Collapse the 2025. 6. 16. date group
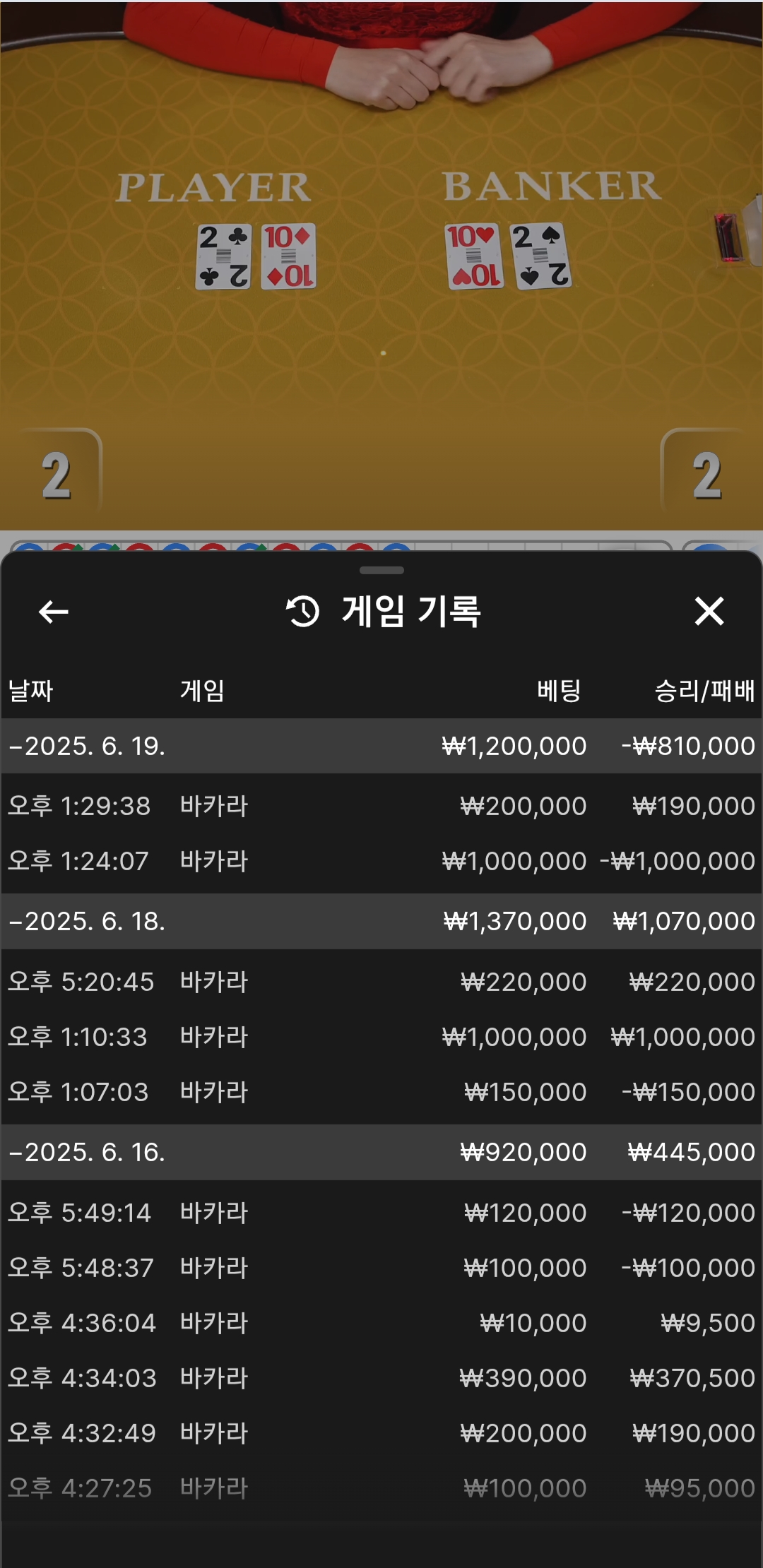The height and width of the screenshot is (1568, 763). click(x=381, y=1152)
